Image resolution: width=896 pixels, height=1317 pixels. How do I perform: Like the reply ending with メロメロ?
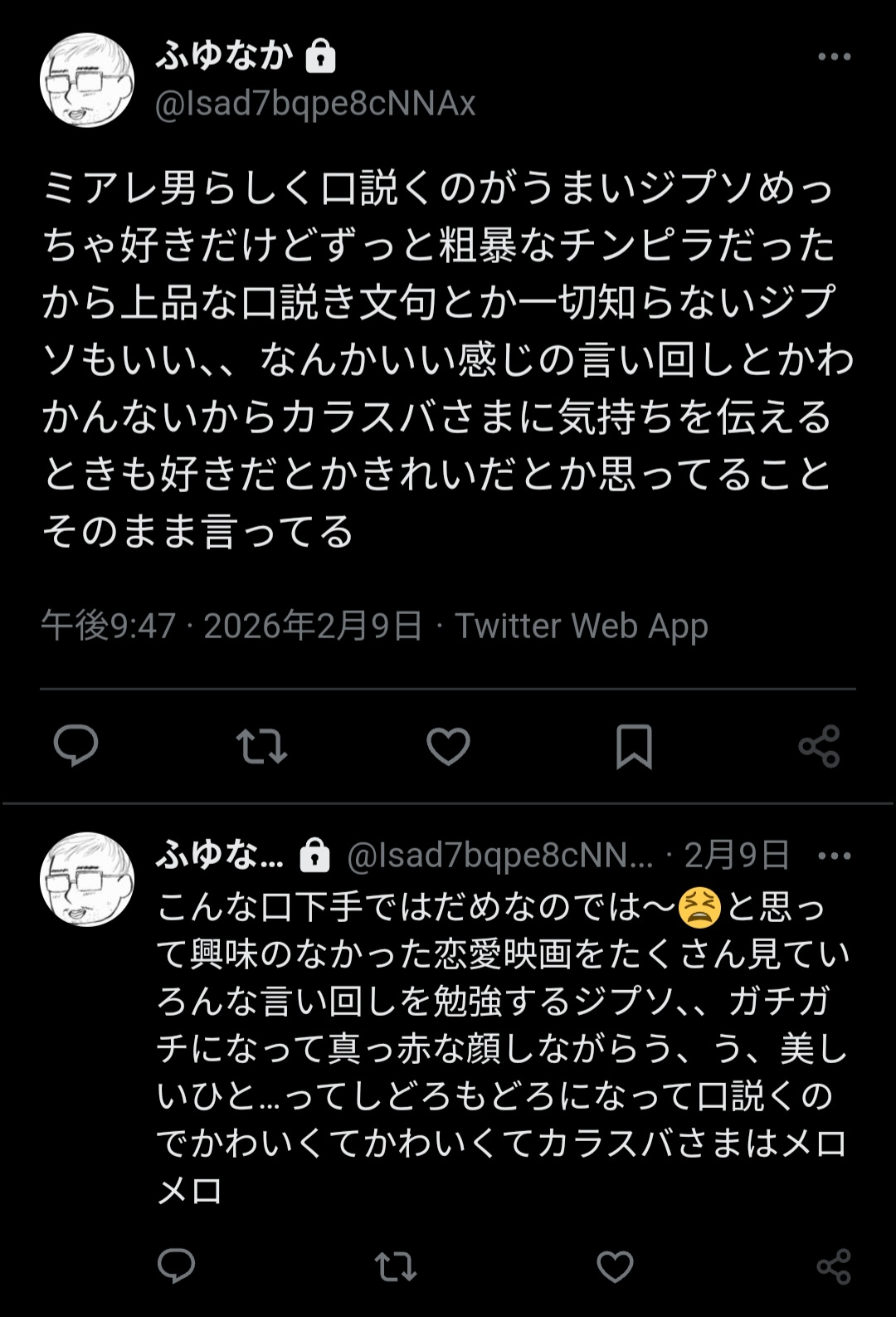pos(615,1266)
